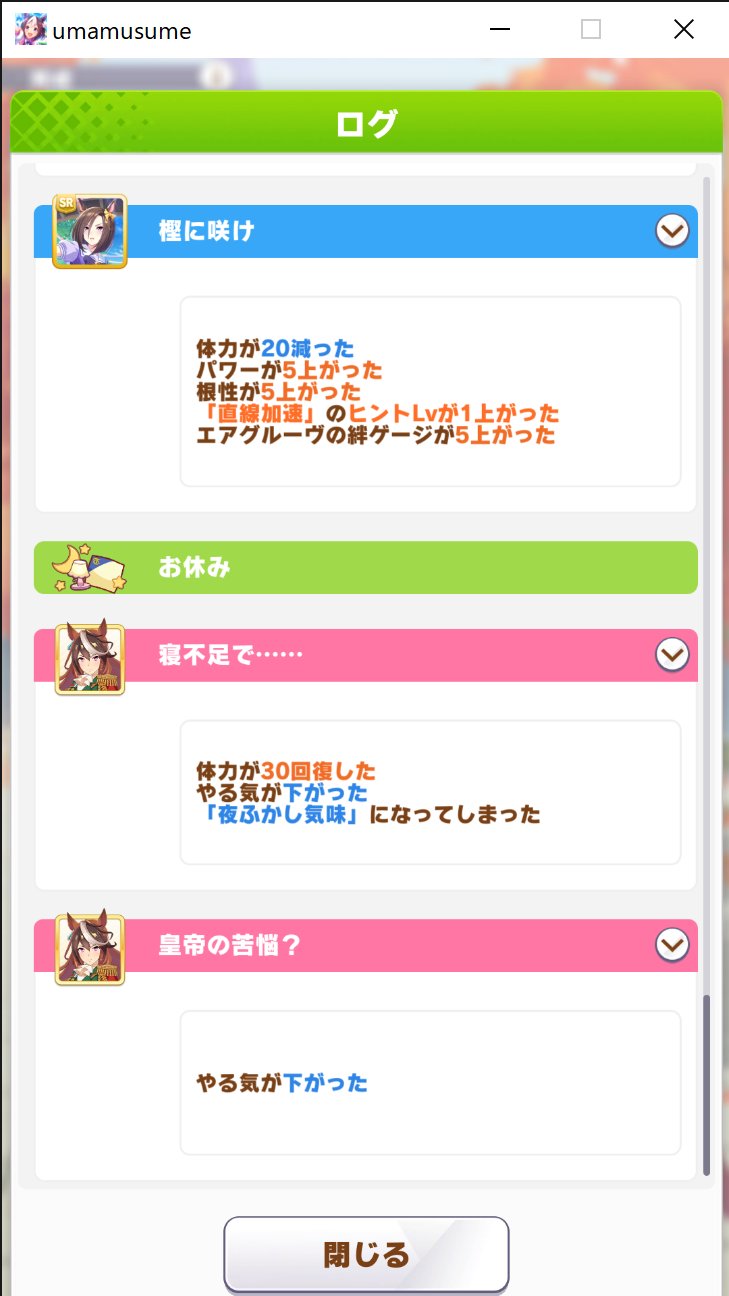Collapse the 皇帝の苦悩? log entry
Image resolution: width=729 pixels, height=1296 pixels.
(672, 945)
